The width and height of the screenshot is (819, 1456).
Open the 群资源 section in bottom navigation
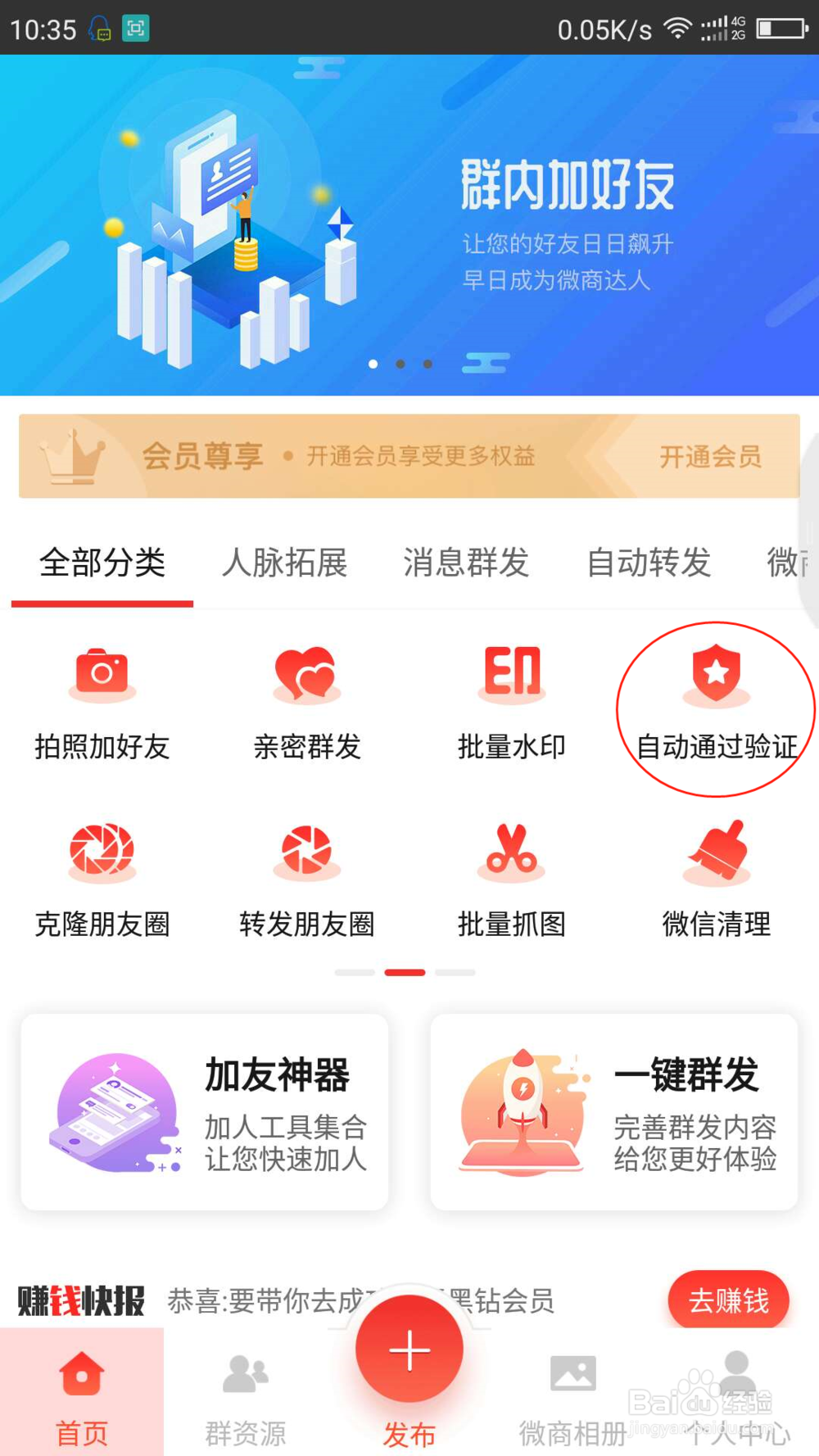click(244, 1392)
